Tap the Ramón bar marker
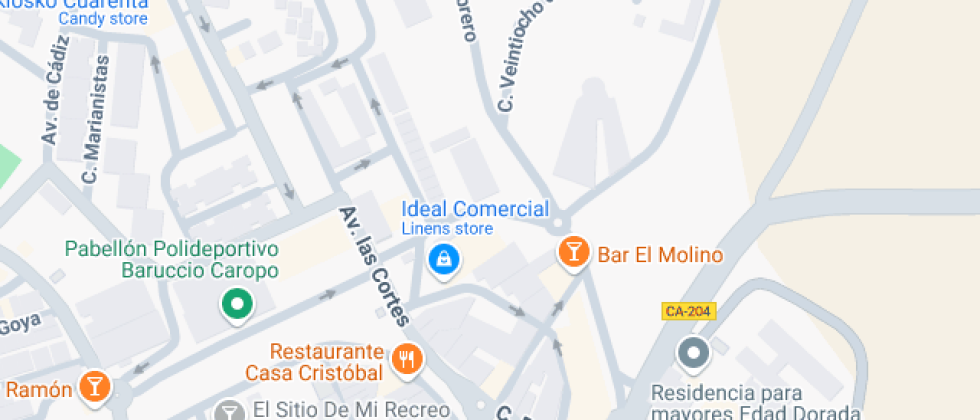This screenshot has width=980, height=420. pyautogui.click(x=95, y=385)
